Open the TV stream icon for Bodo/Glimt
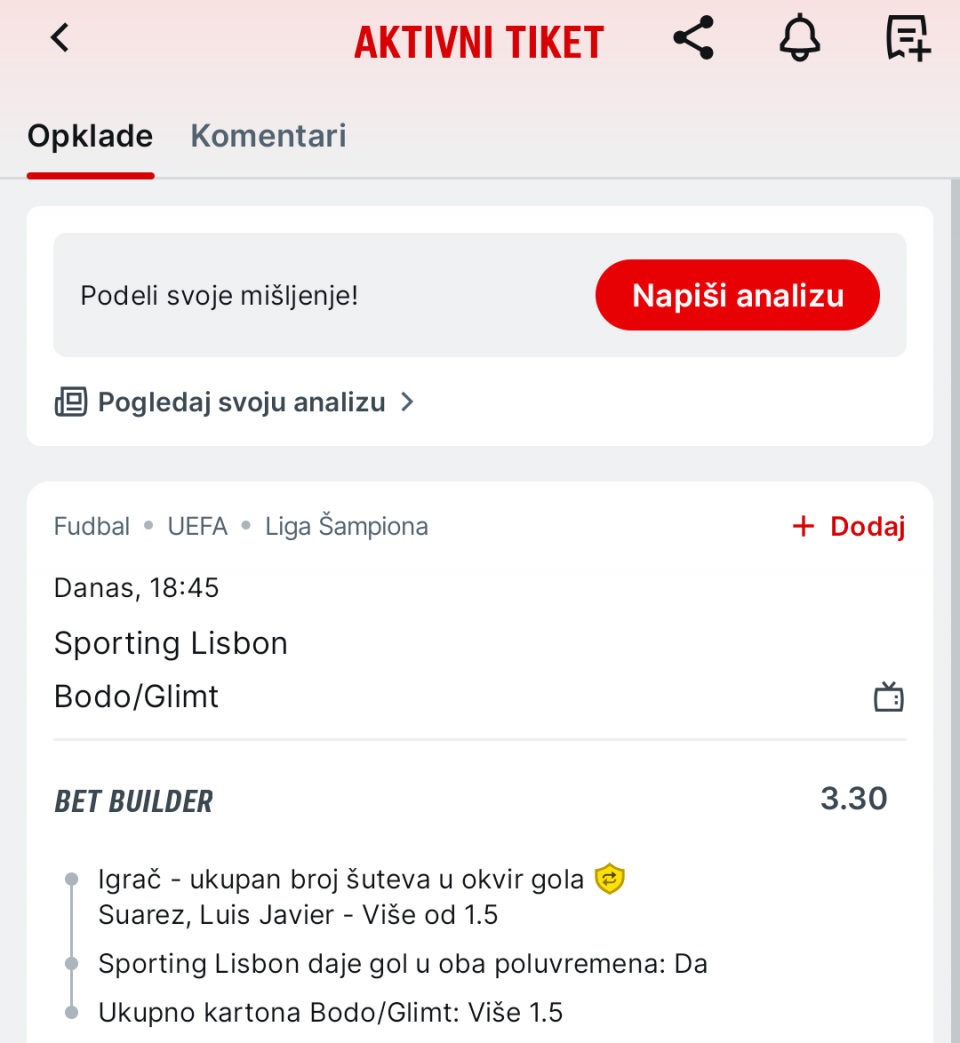Image resolution: width=960 pixels, height=1043 pixels. (888, 697)
